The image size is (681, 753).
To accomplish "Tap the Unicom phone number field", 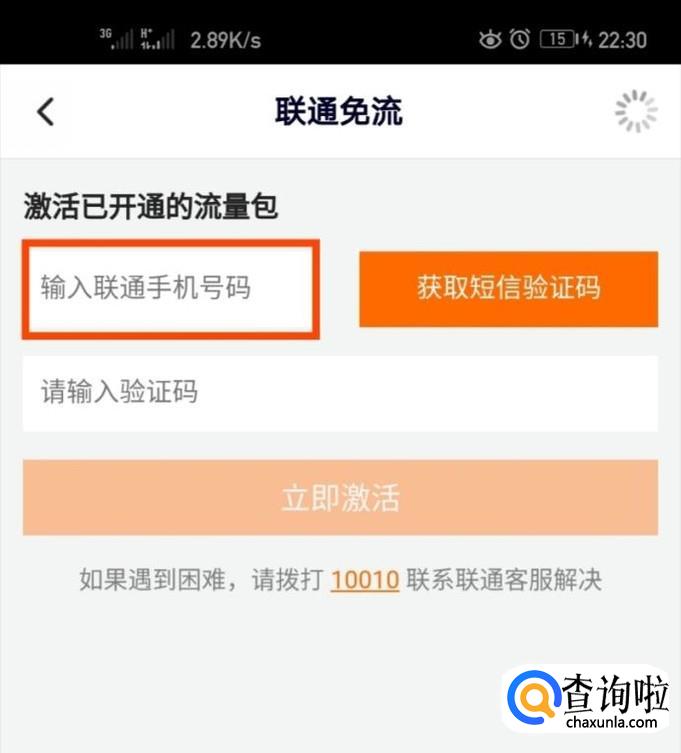I will click(x=172, y=288).
